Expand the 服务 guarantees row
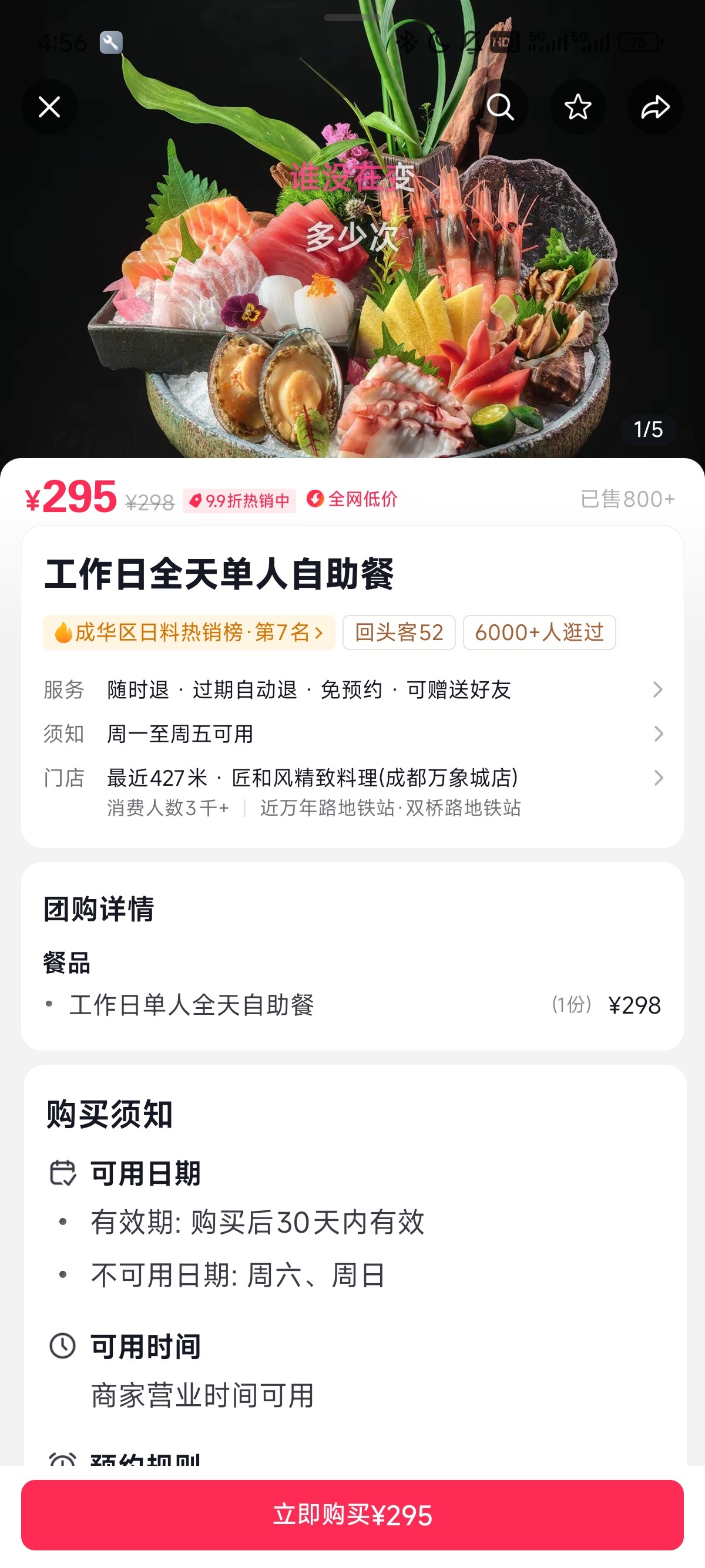The height and width of the screenshot is (1568, 705). [x=352, y=689]
